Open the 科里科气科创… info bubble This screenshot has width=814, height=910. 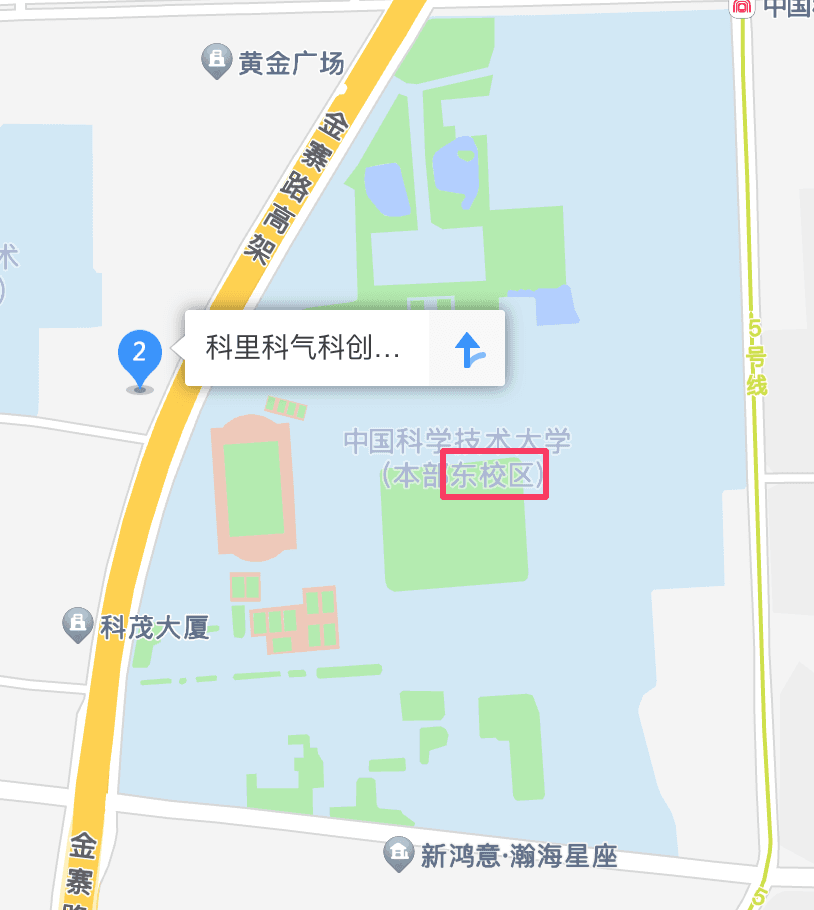[x=304, y=348]
